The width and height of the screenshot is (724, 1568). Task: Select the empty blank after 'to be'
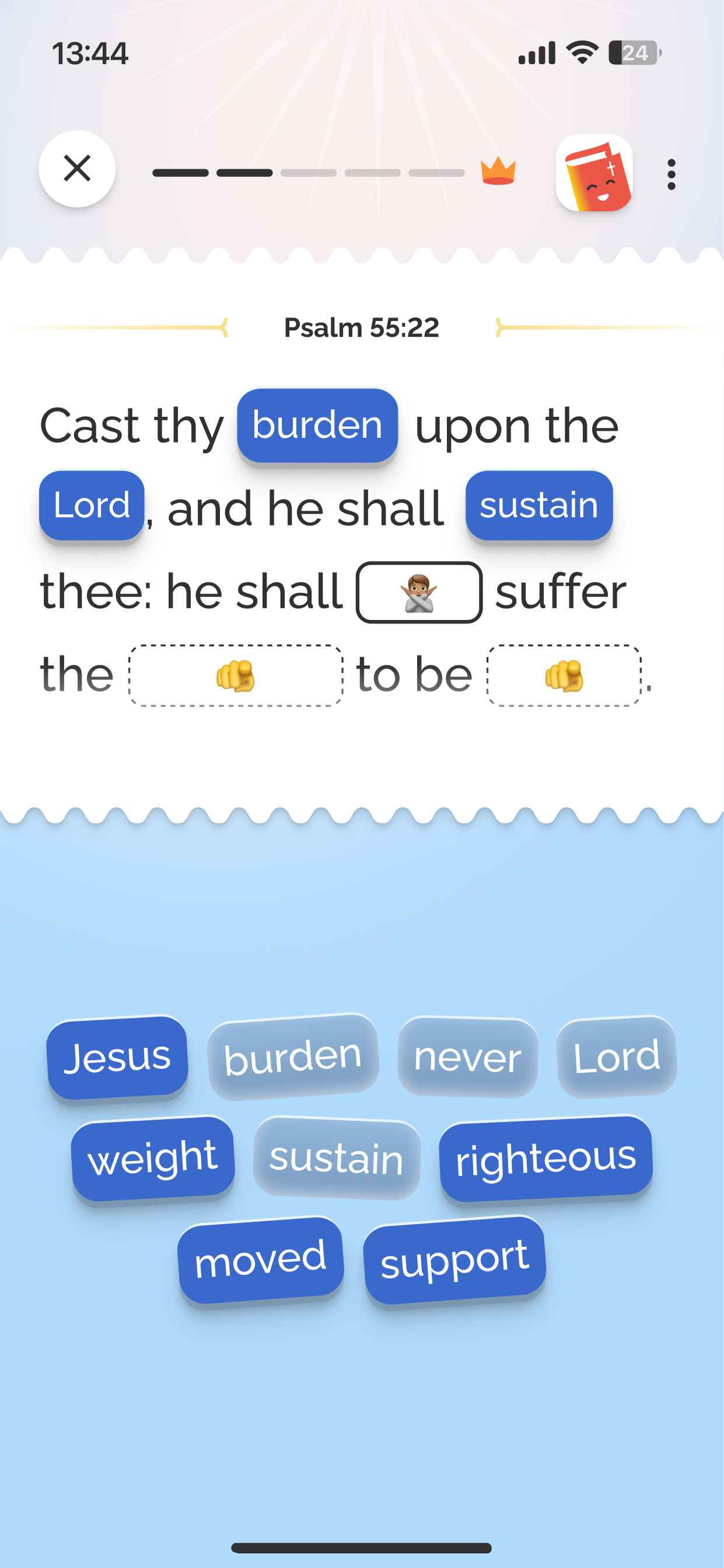[564, 675]
